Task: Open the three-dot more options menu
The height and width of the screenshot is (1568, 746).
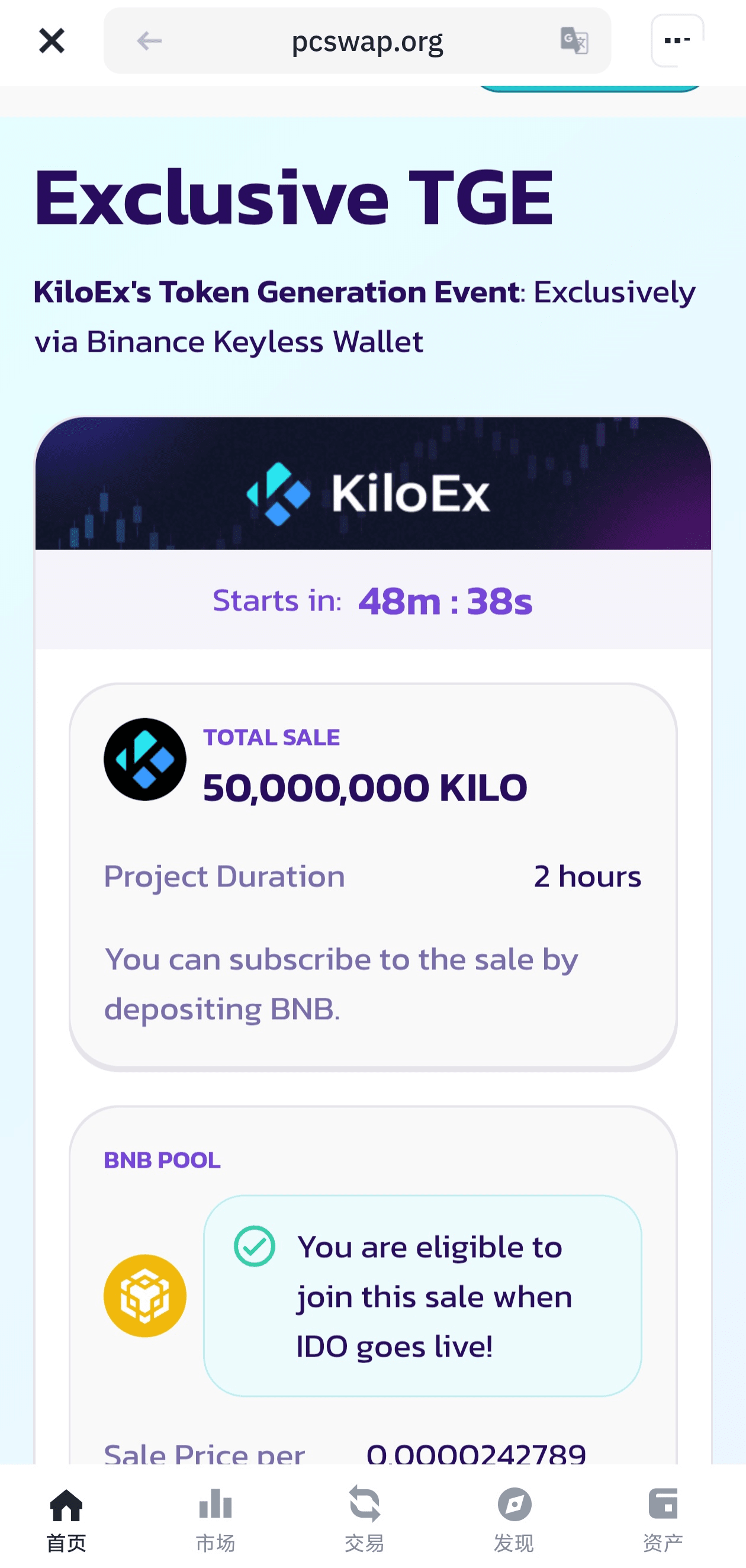Action: (677, 41)
